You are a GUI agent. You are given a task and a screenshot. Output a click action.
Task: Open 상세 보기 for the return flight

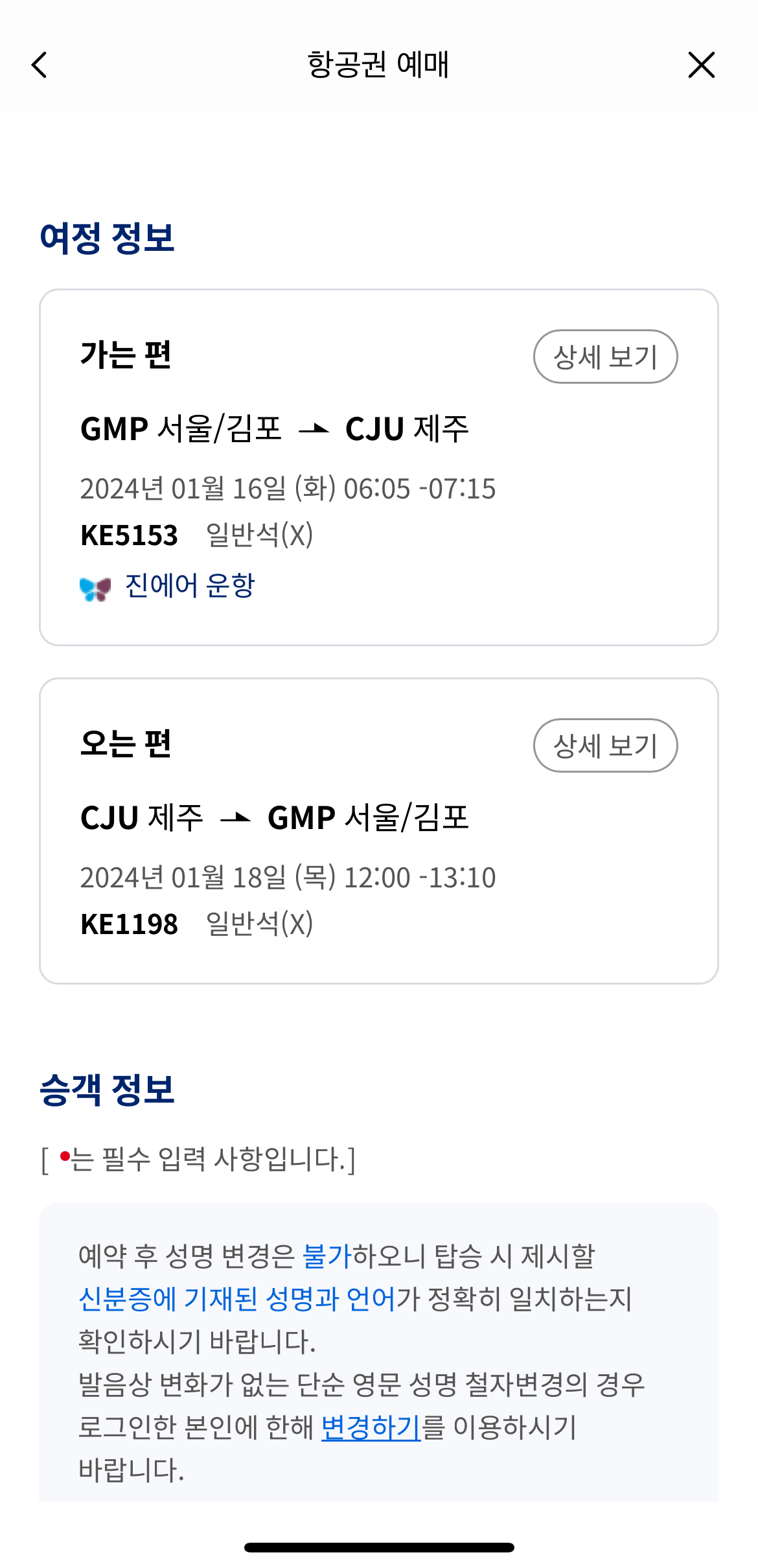coord(606,745)
